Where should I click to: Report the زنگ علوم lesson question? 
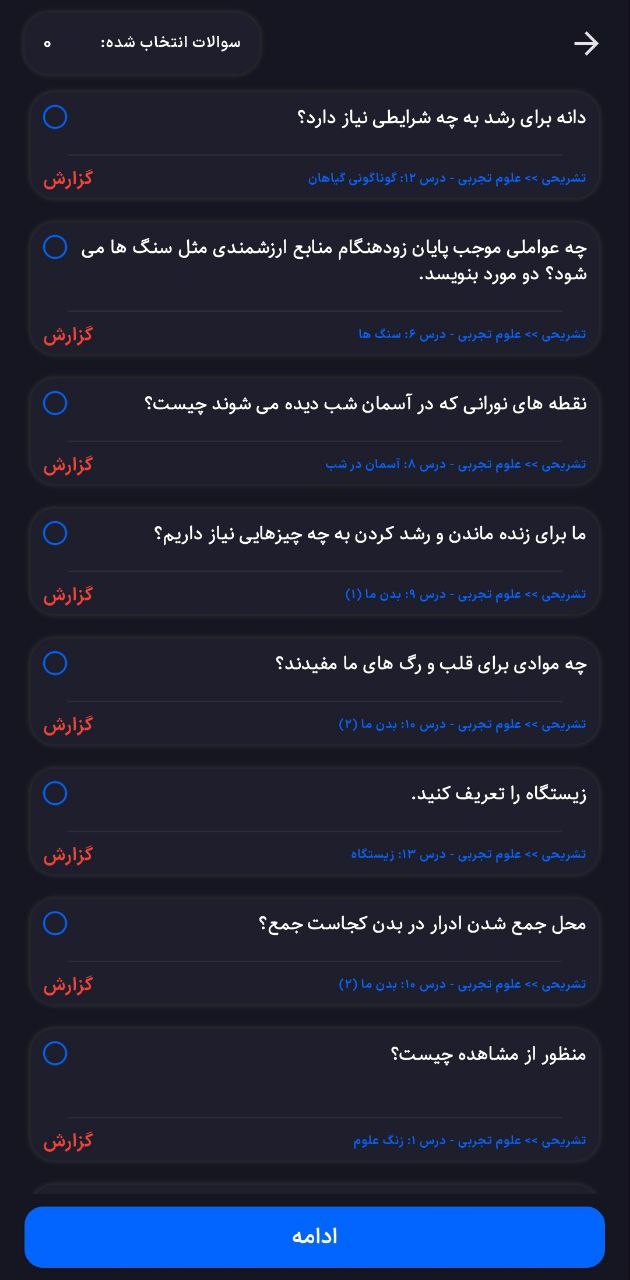(x=67, y=1141)
